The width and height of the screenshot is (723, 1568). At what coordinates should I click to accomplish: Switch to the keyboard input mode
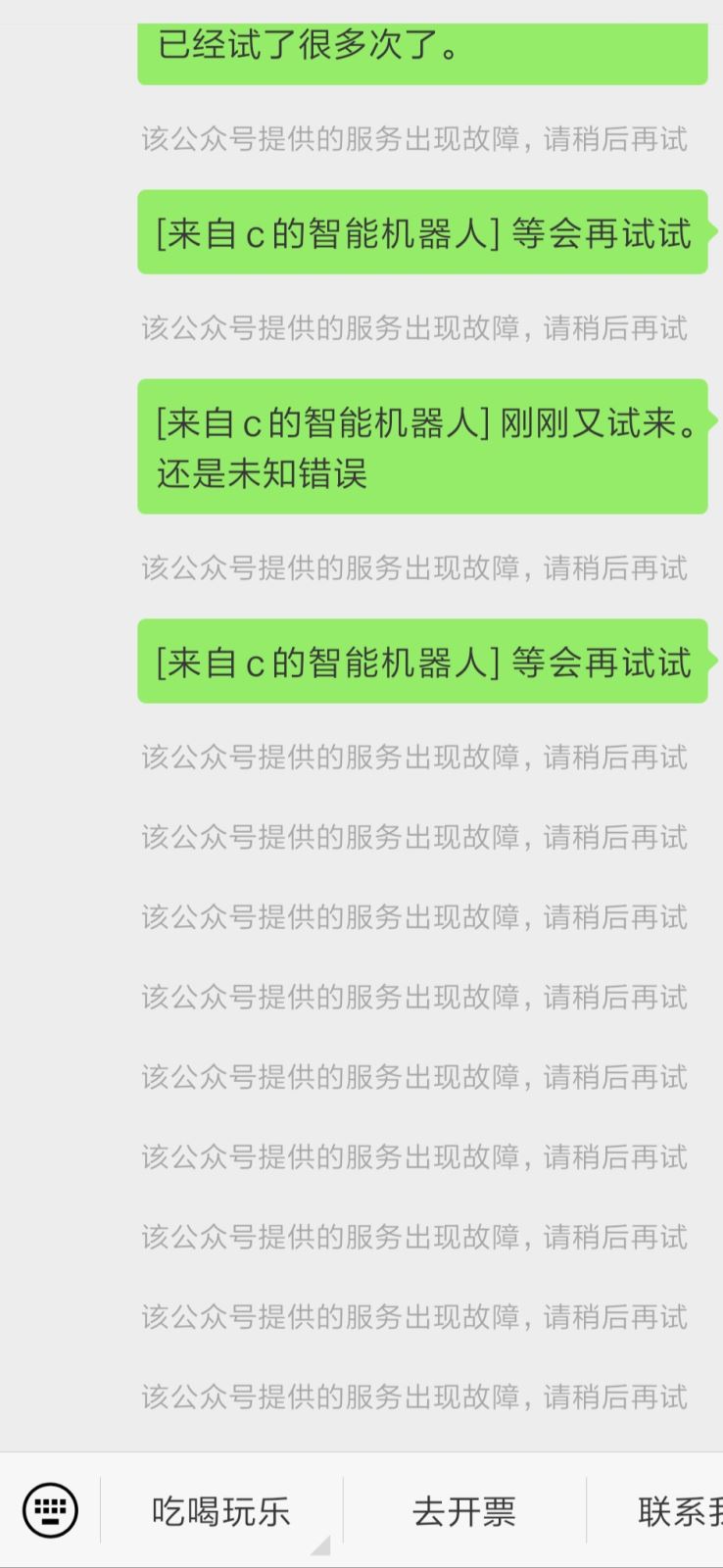(x=50, y=1510)
